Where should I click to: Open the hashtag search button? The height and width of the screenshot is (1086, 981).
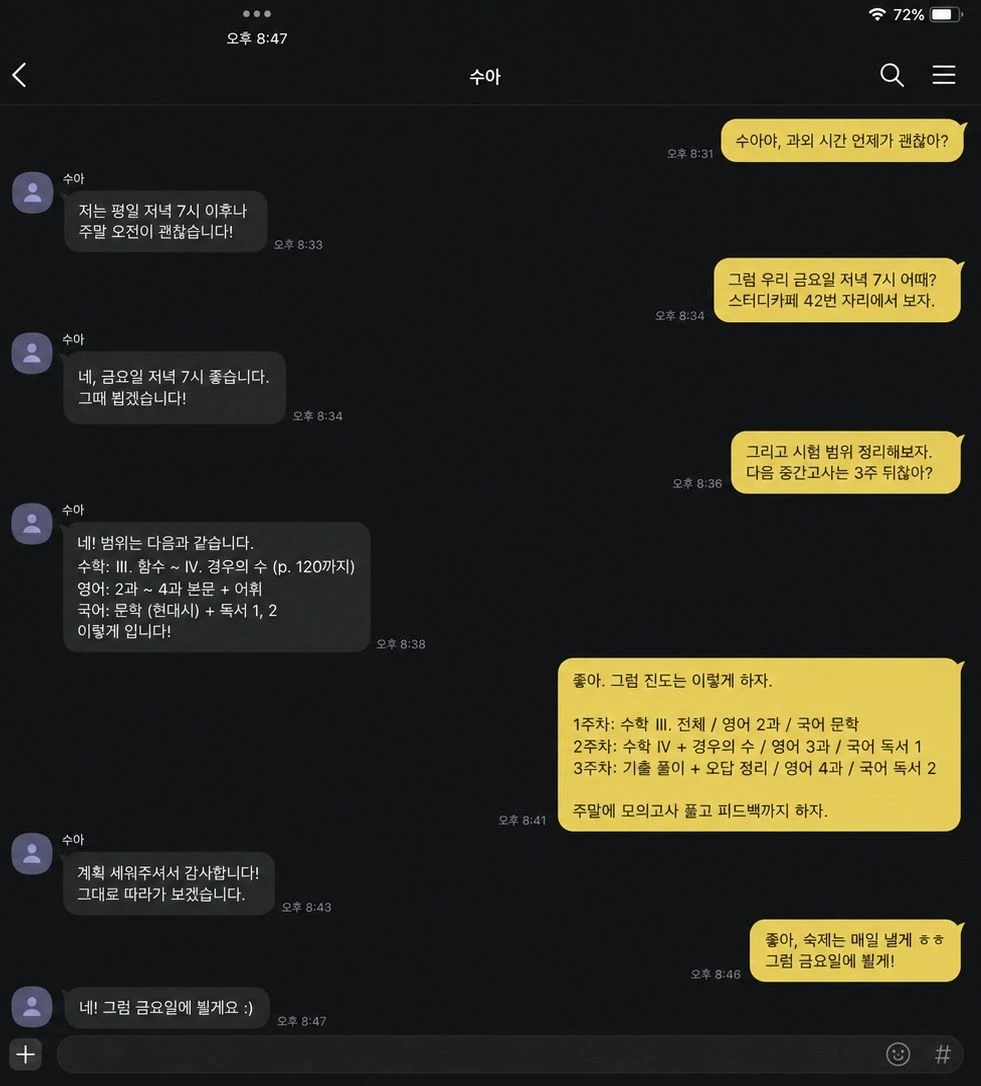(943, 1054)
